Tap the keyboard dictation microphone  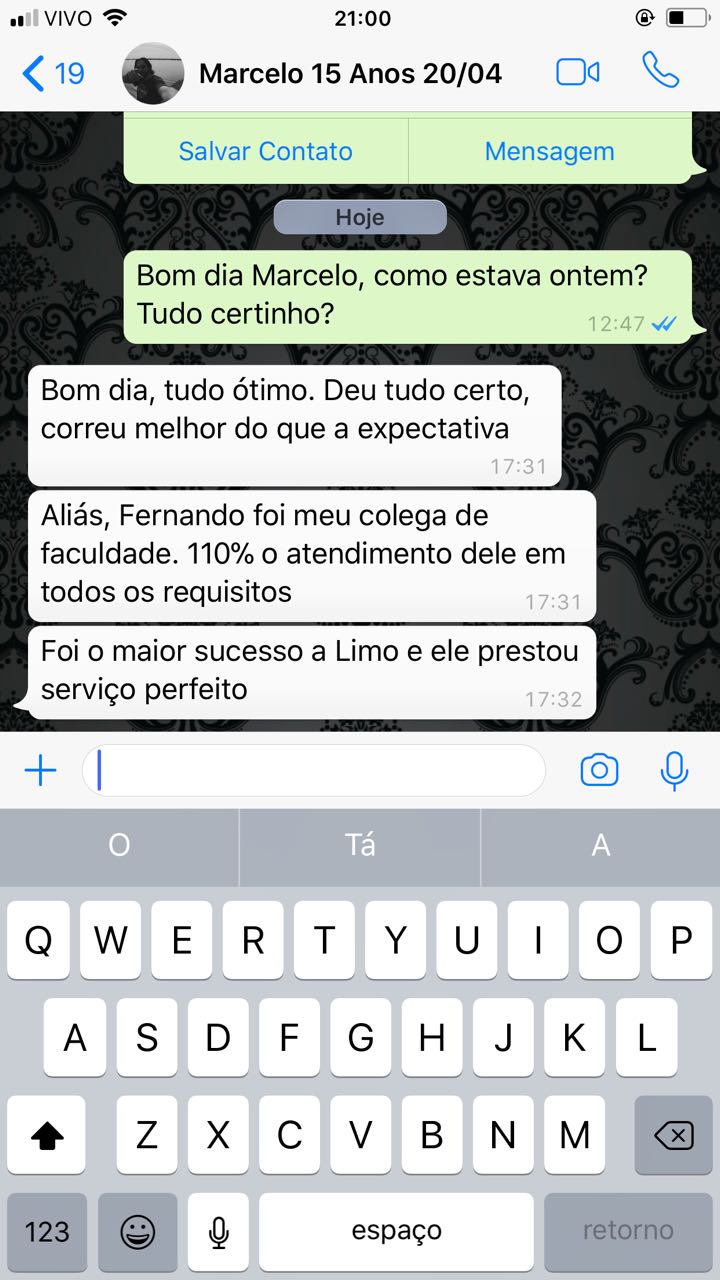pos(217,1231)
